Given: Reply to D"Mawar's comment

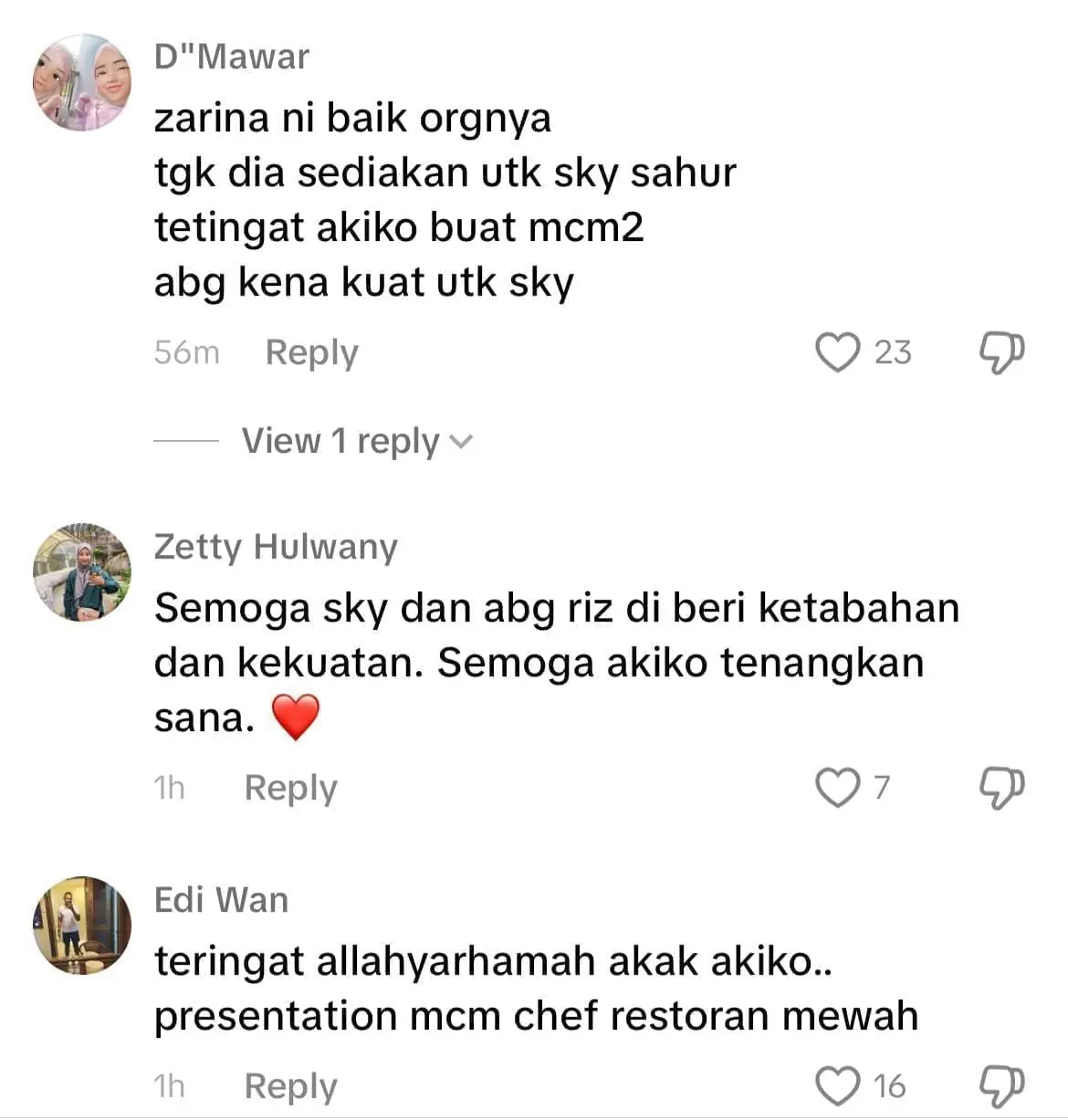Looking at the screenshot, I should (311, 352).
